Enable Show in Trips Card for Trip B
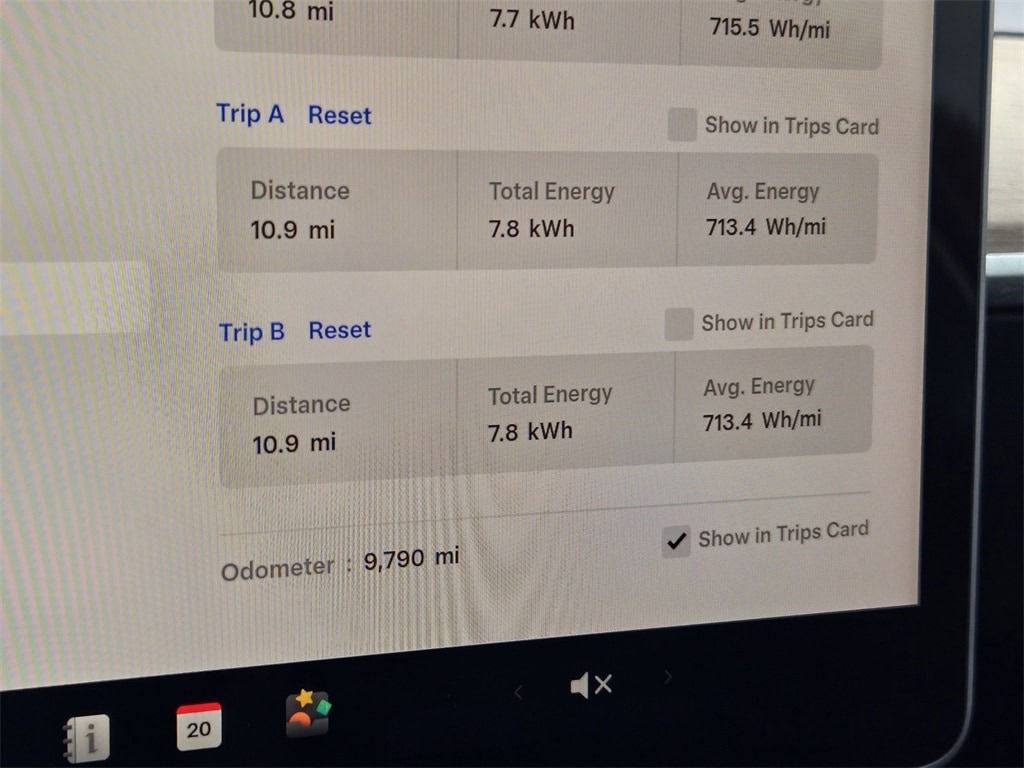Screen dimensions: 1024x768 679,324
